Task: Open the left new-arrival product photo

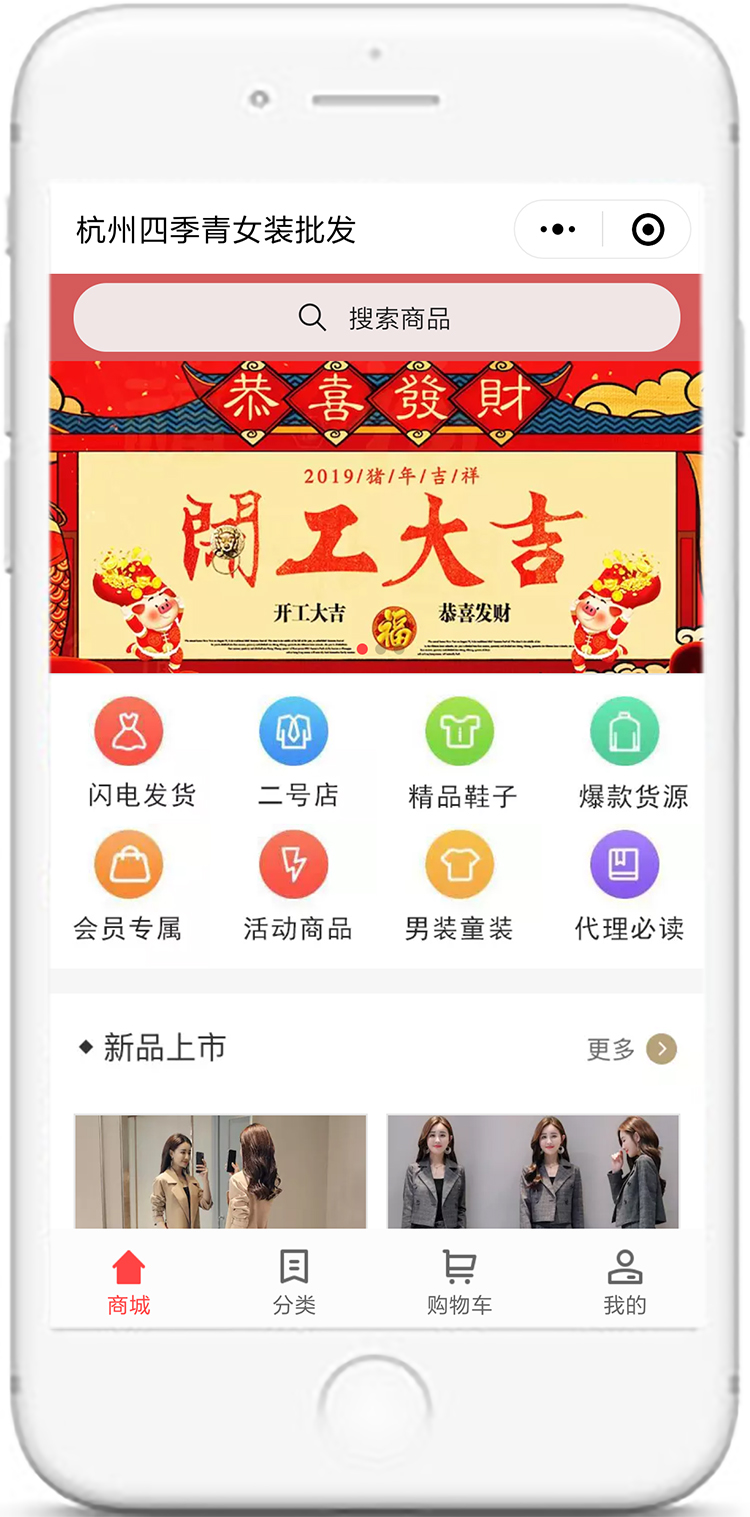Action: 219,1170
